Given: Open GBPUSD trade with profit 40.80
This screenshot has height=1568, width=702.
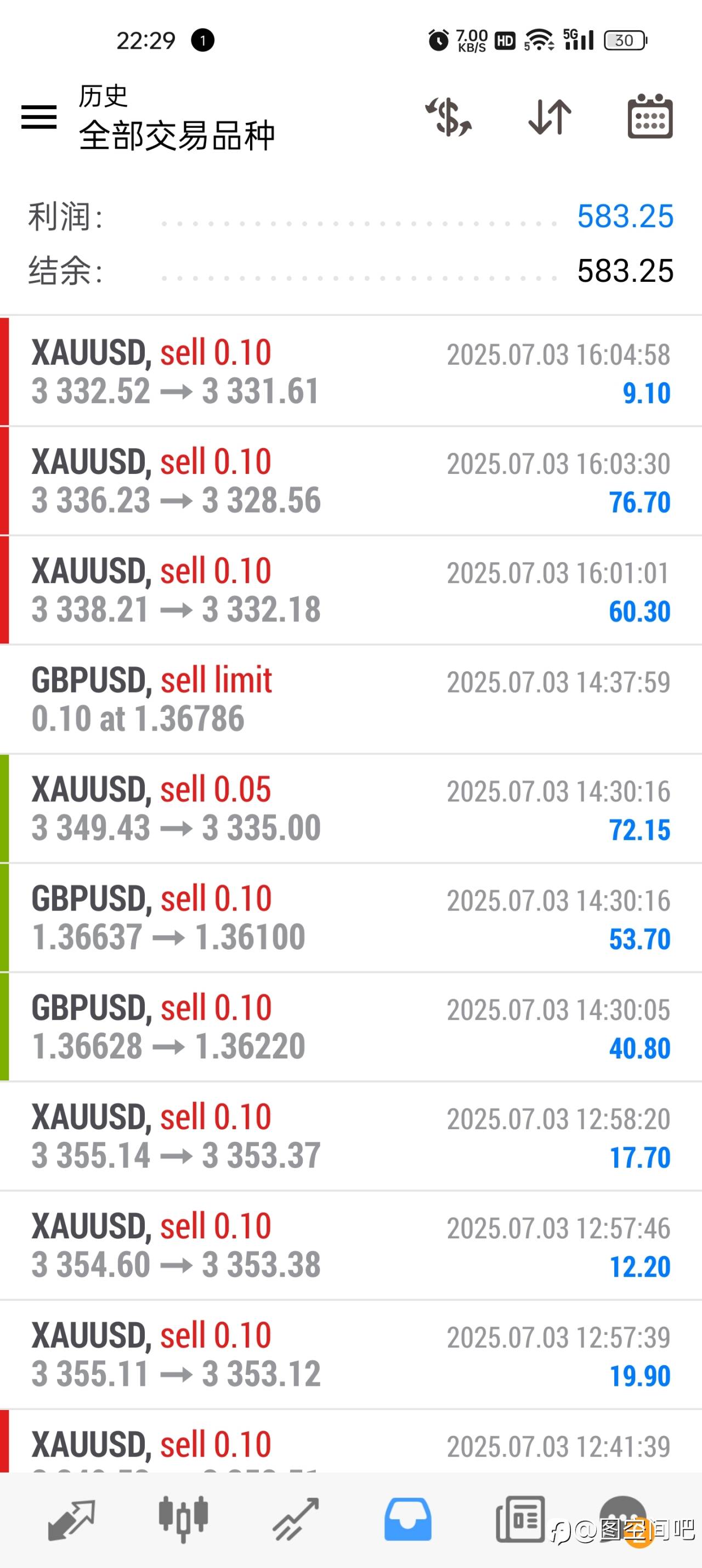Looking at the screenshot, I should pos(350,1027).
